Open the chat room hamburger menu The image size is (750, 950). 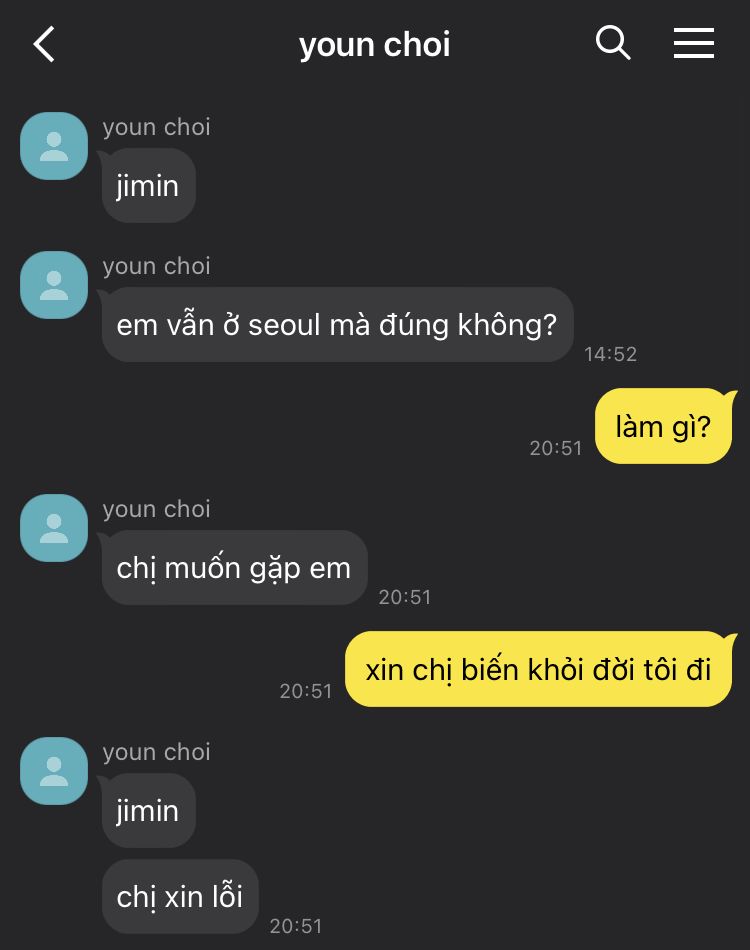point(693,43)
